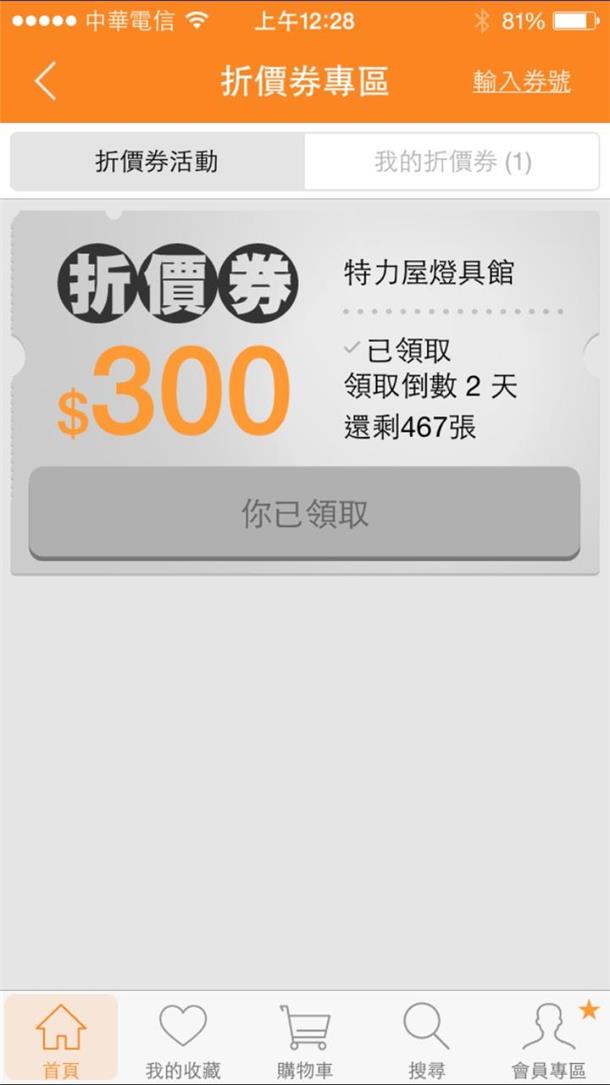Image resolution: width=610 pixels, height=1085 pixels.
Task: Go back with the top-left arrow
Action: tap(46, 81)
